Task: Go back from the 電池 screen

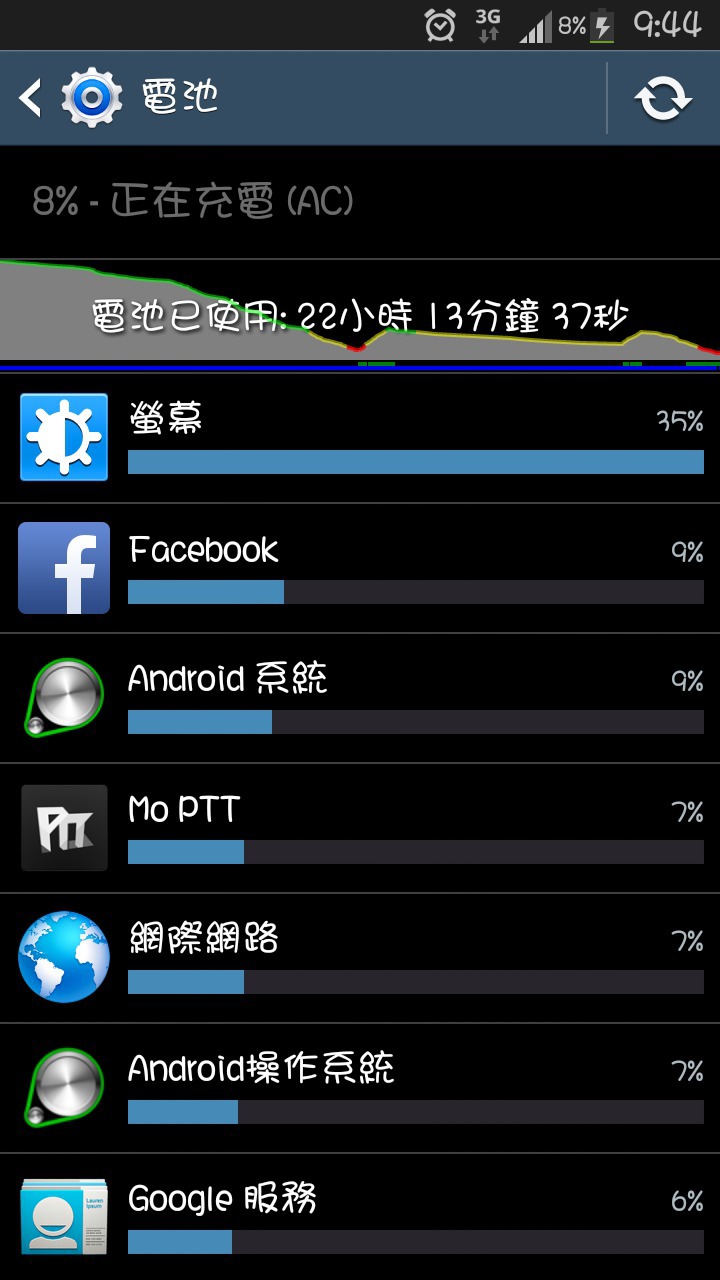Action: pyautogui.click(x=68, y=98)
